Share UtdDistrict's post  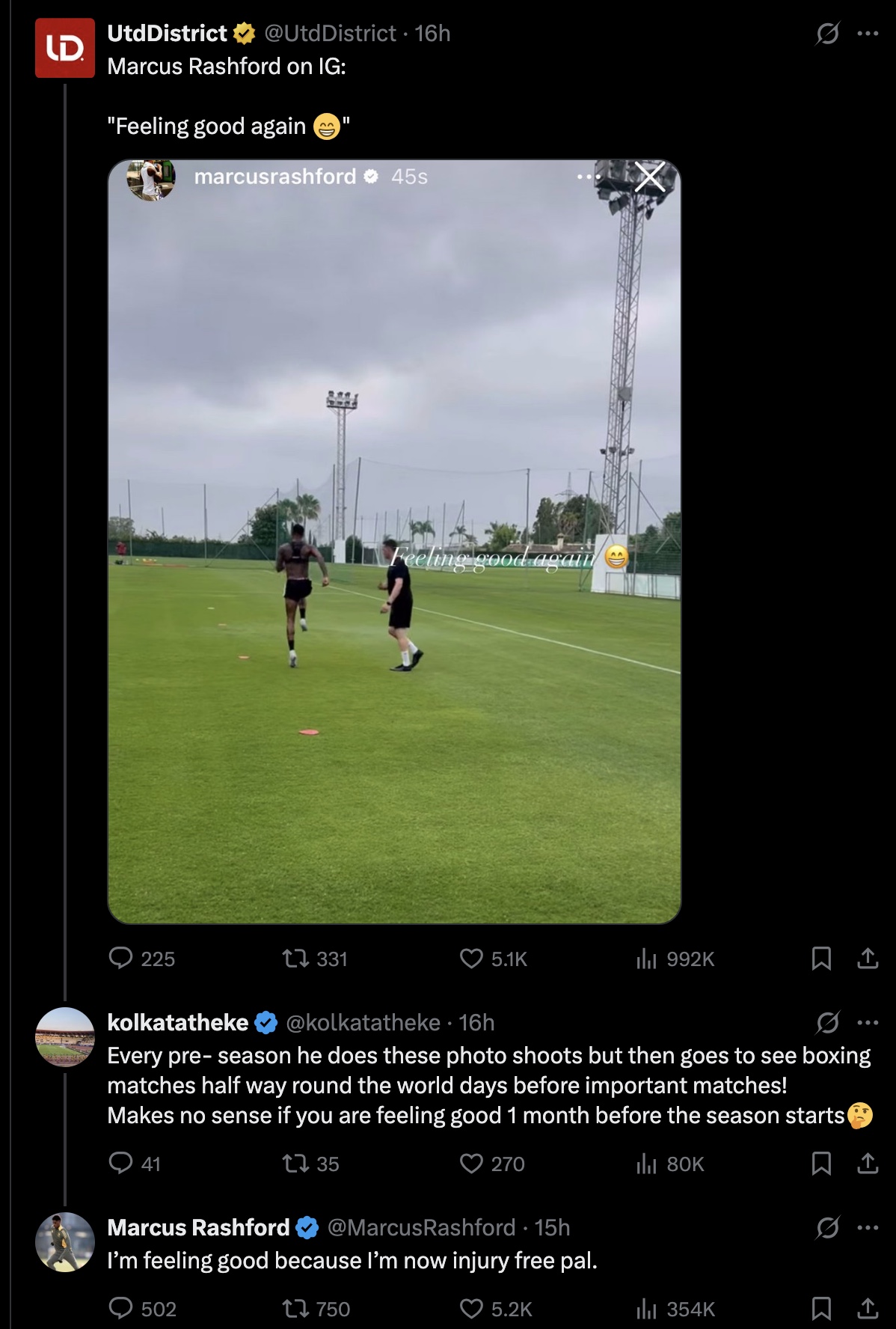[x=868, y=958]
